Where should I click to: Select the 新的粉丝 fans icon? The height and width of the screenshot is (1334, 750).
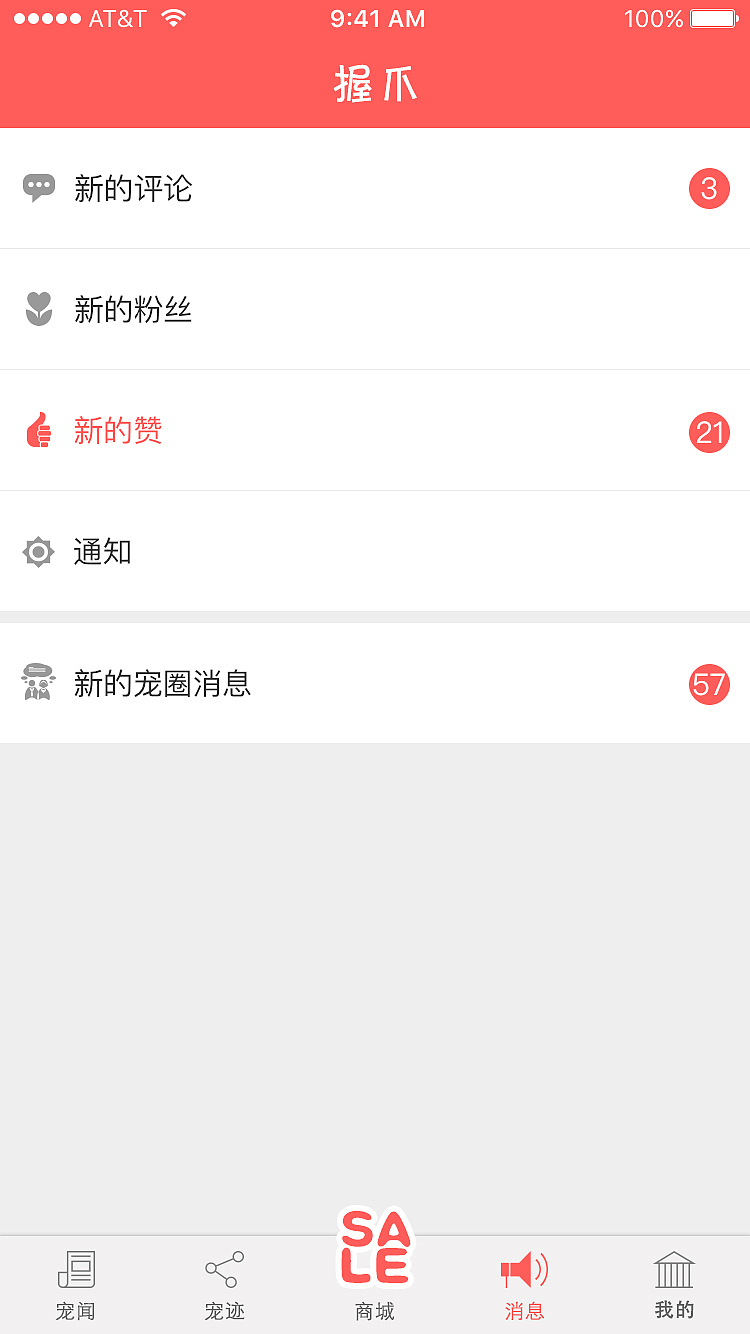click(38, 309)
